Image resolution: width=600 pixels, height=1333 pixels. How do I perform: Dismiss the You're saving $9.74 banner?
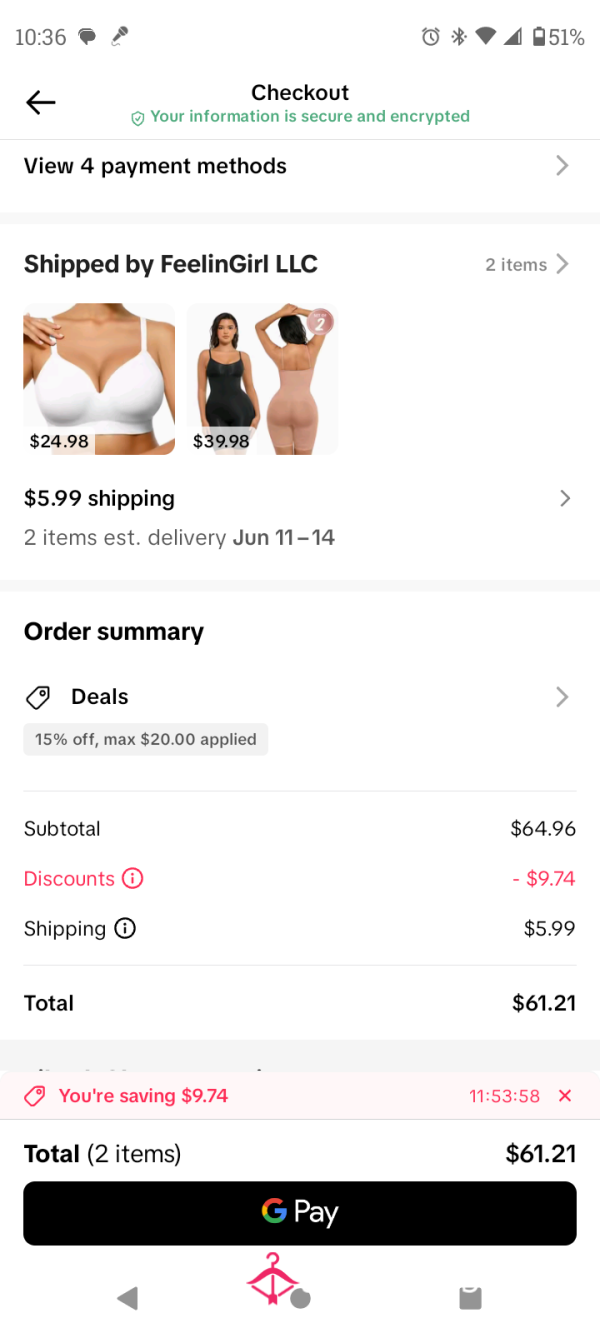[565, 1096]
